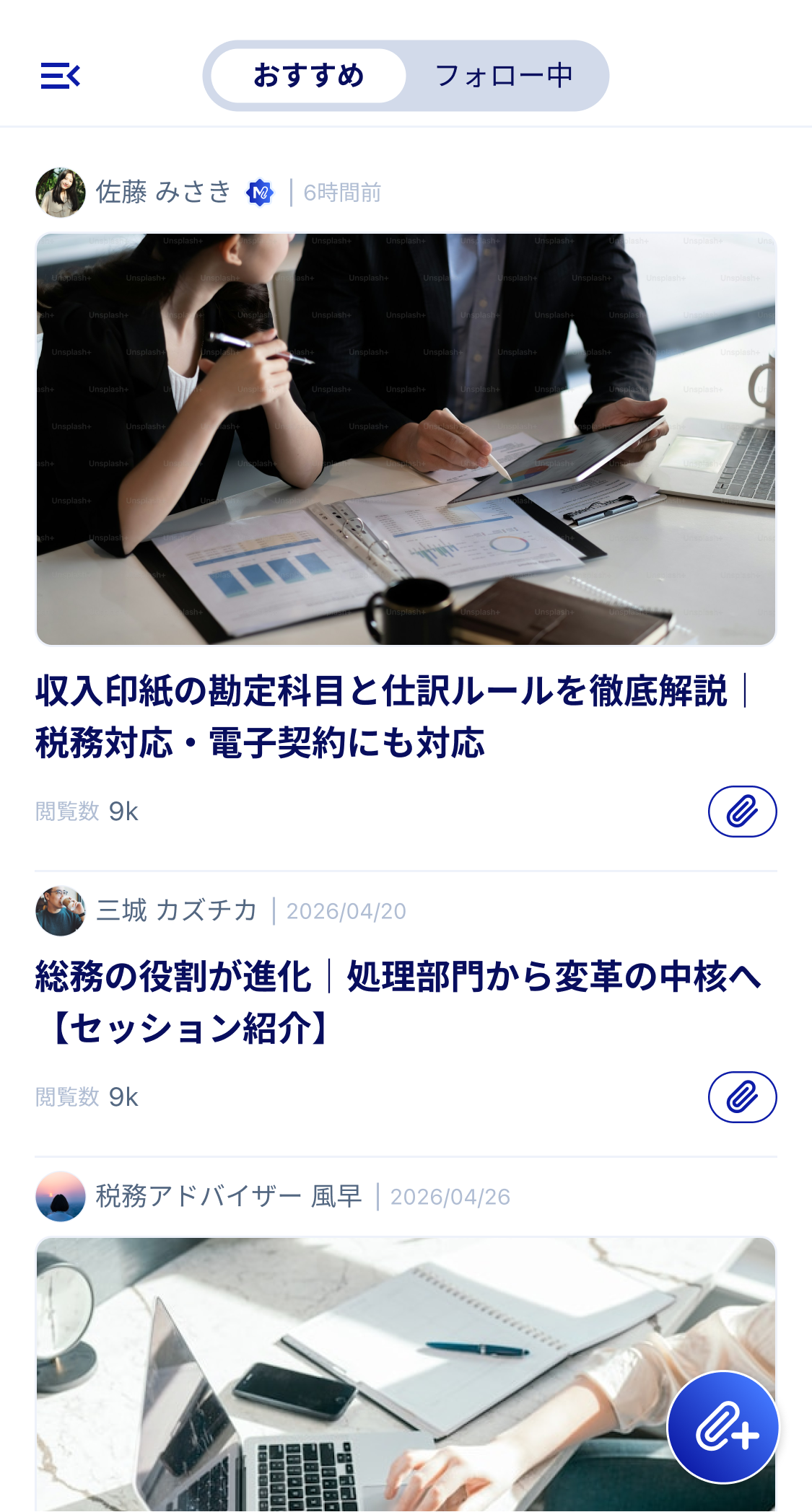Viewport: 812px width, 1512px height.
Task: Select the おすすめ tab
Action: (x=309, y=76)
